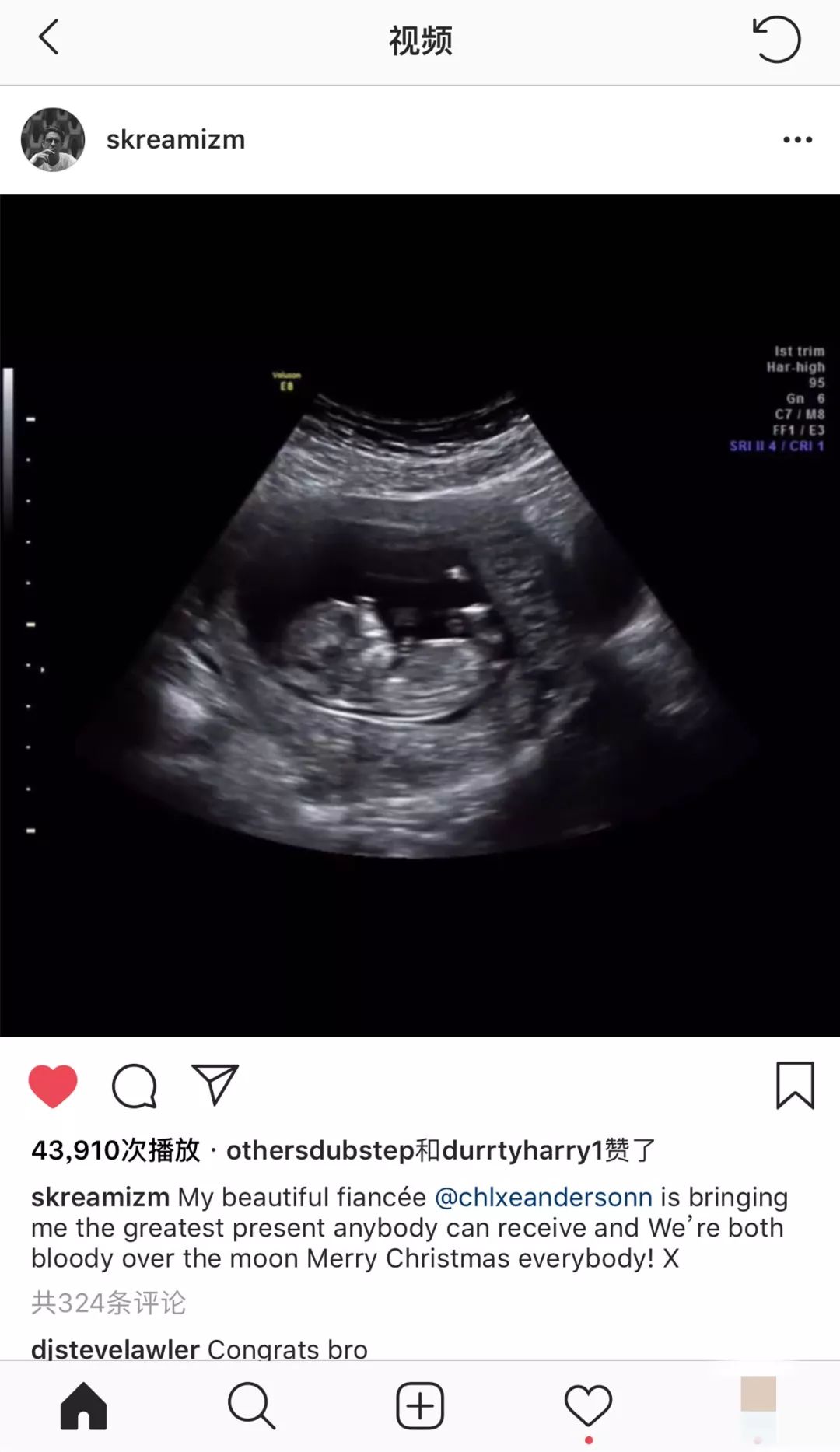Open djstevelawler's profile from the comment

click(115, 1349)
